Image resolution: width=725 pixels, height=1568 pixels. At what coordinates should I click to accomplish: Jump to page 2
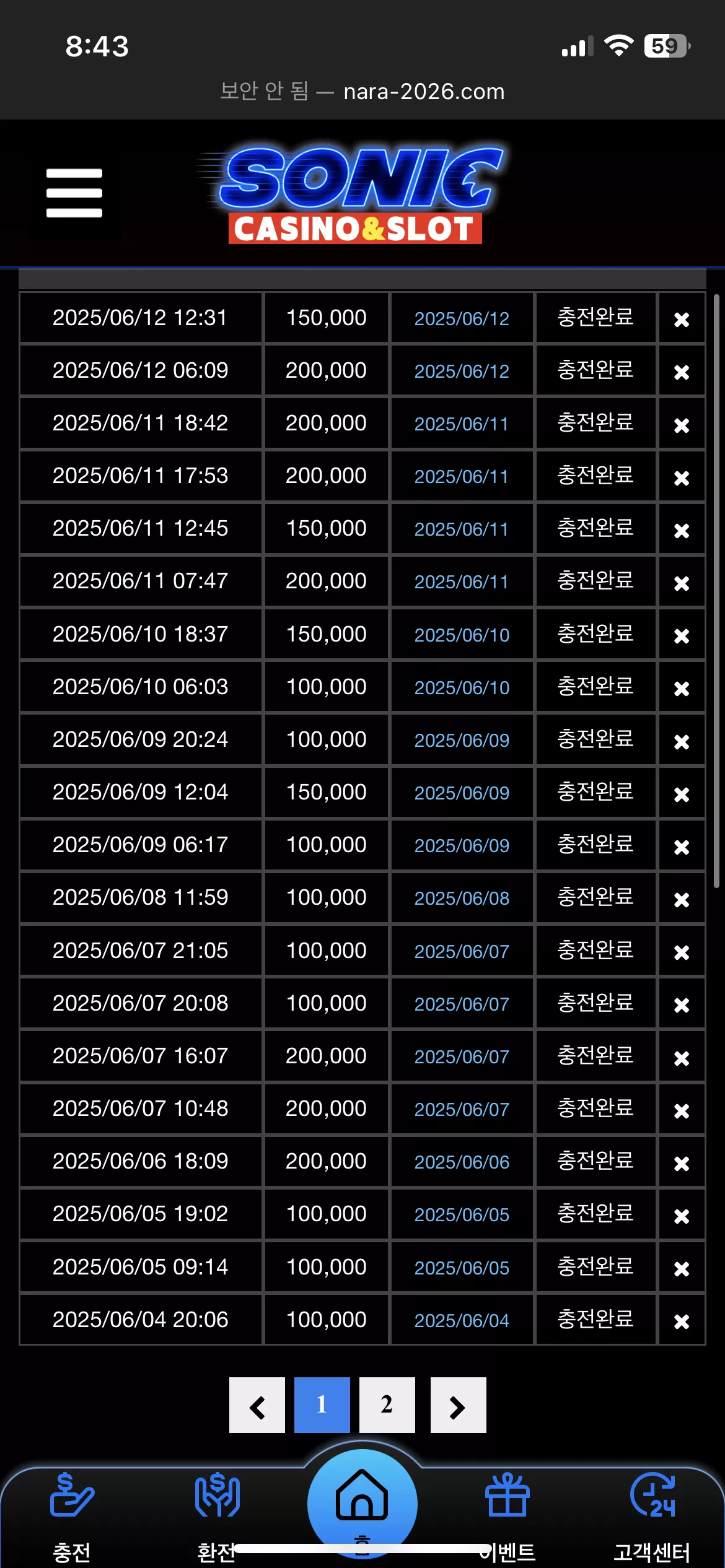[387, 1405]
